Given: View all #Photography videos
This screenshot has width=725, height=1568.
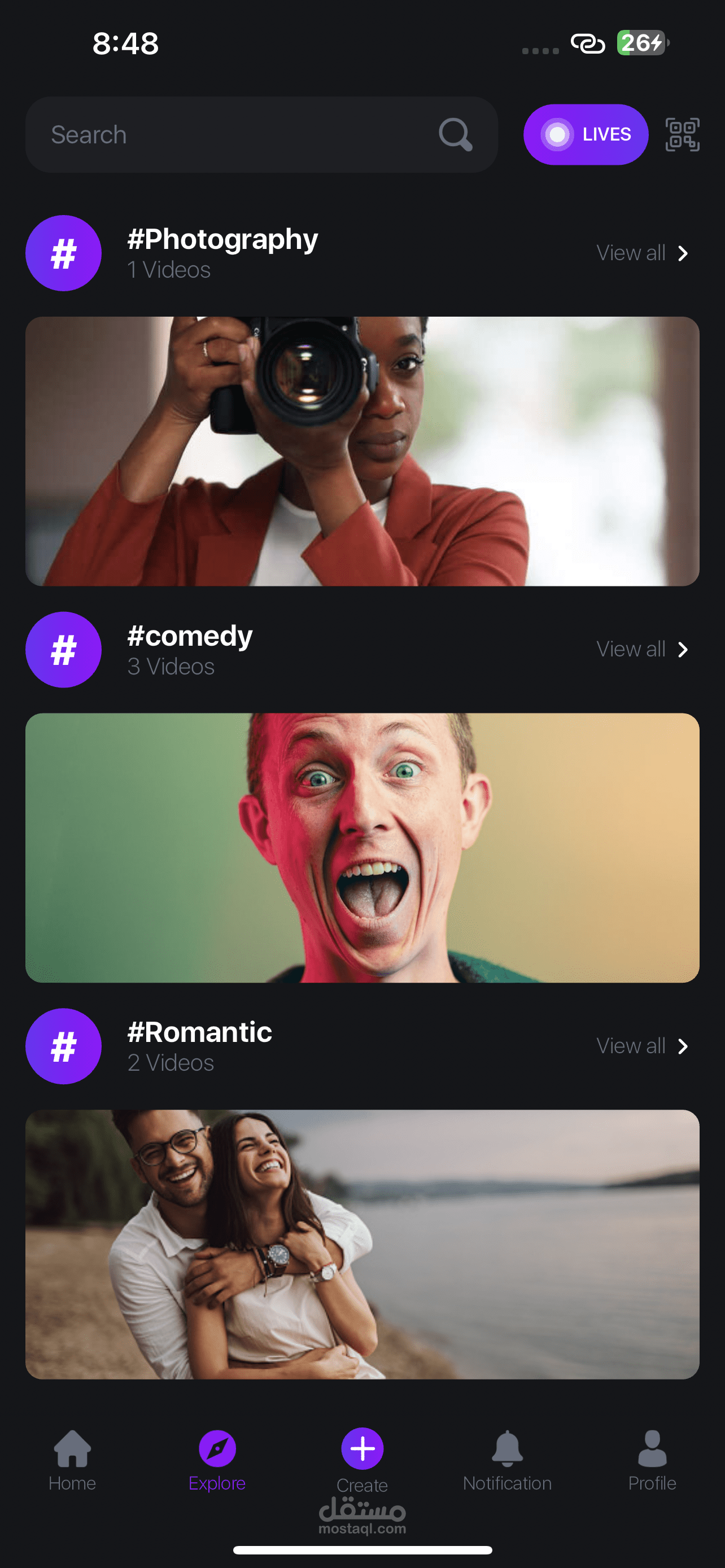Looking at the screenshot, I should click(x=642, y=253).
